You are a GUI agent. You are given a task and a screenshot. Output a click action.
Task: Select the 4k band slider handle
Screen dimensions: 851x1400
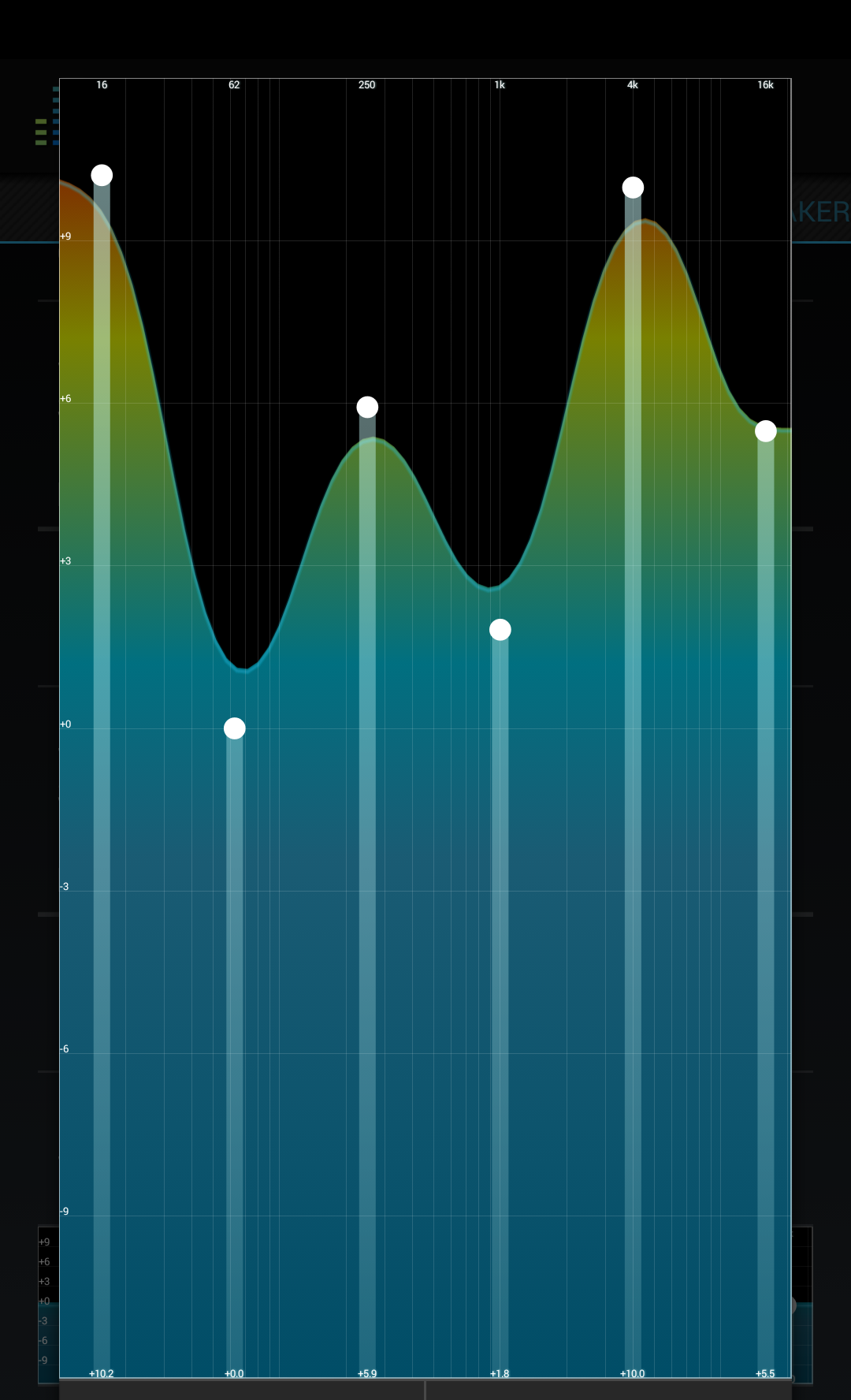click(x=633, y=188)
